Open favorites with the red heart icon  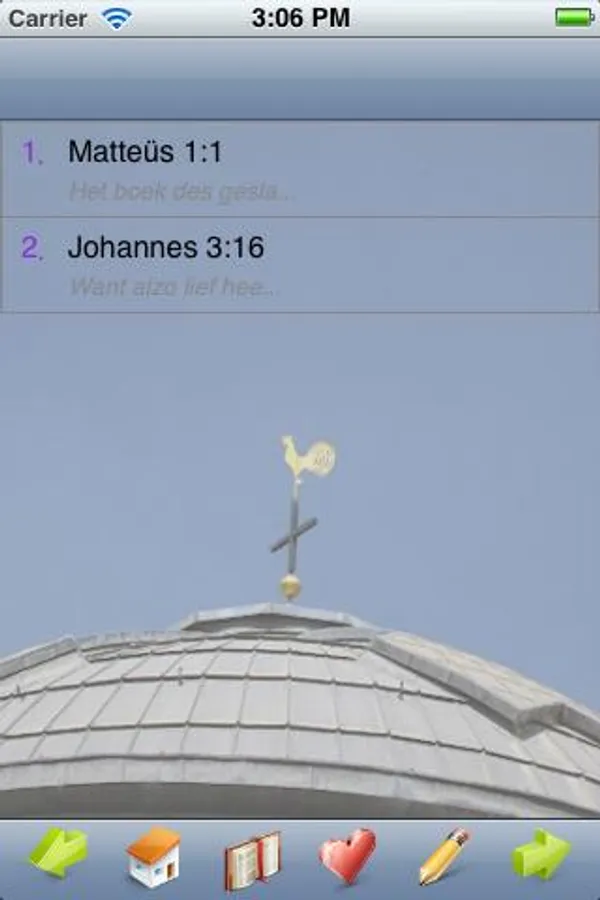tap(347, 855)
